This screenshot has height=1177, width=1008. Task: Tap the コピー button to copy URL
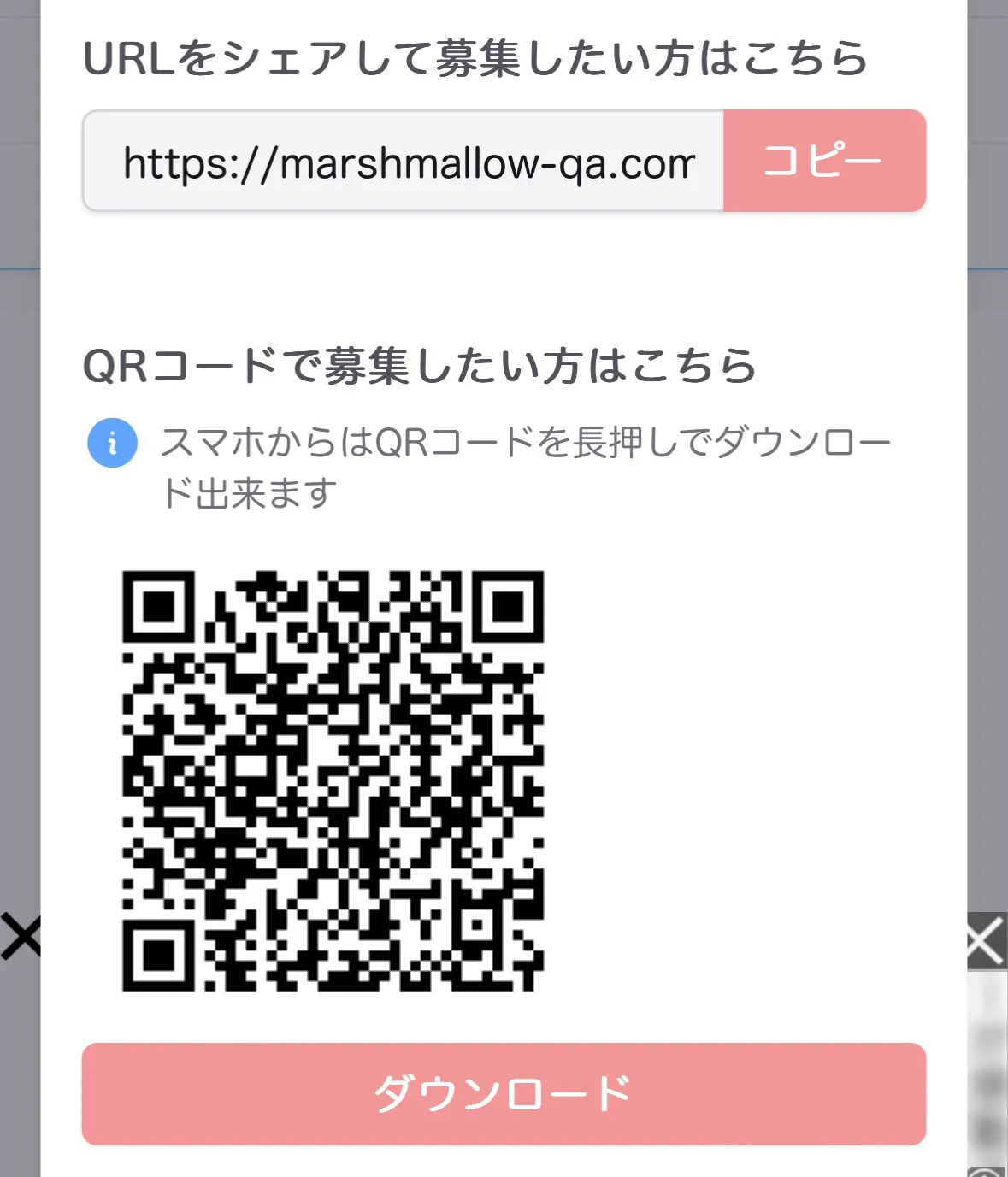tap(823, 161)
